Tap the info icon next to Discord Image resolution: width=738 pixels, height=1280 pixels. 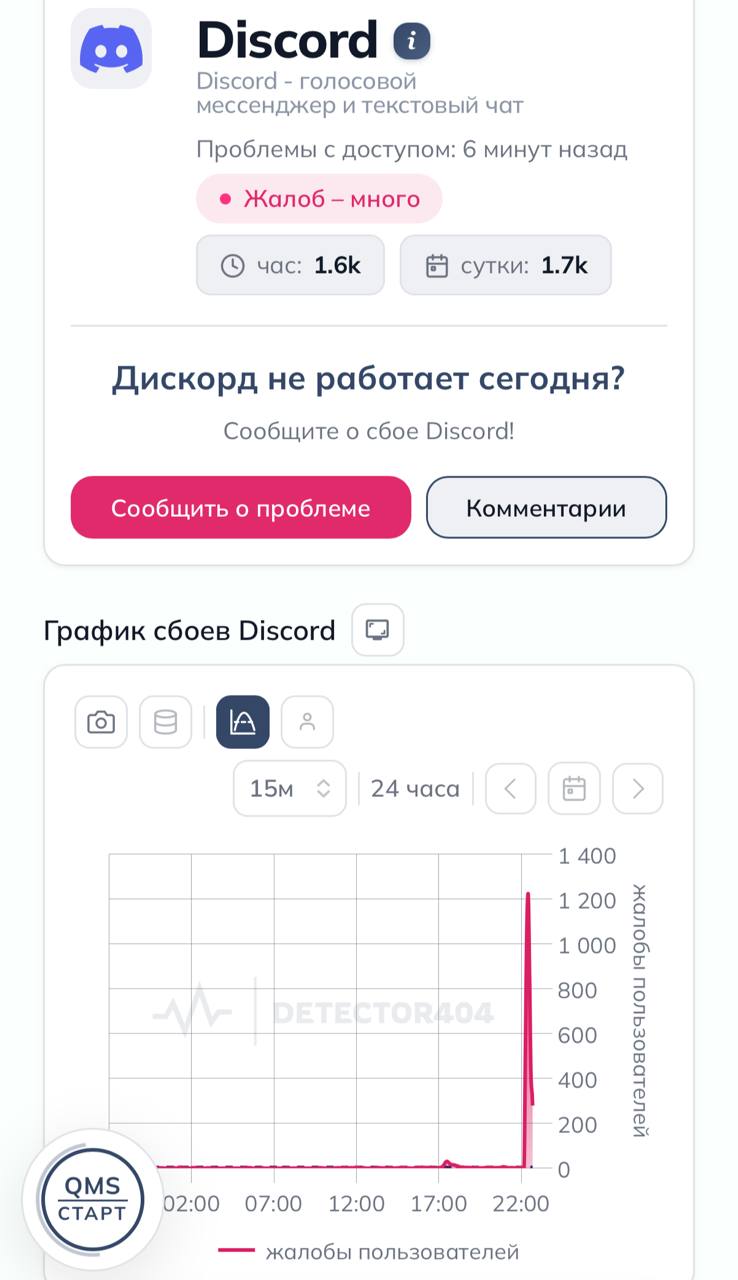412,41
